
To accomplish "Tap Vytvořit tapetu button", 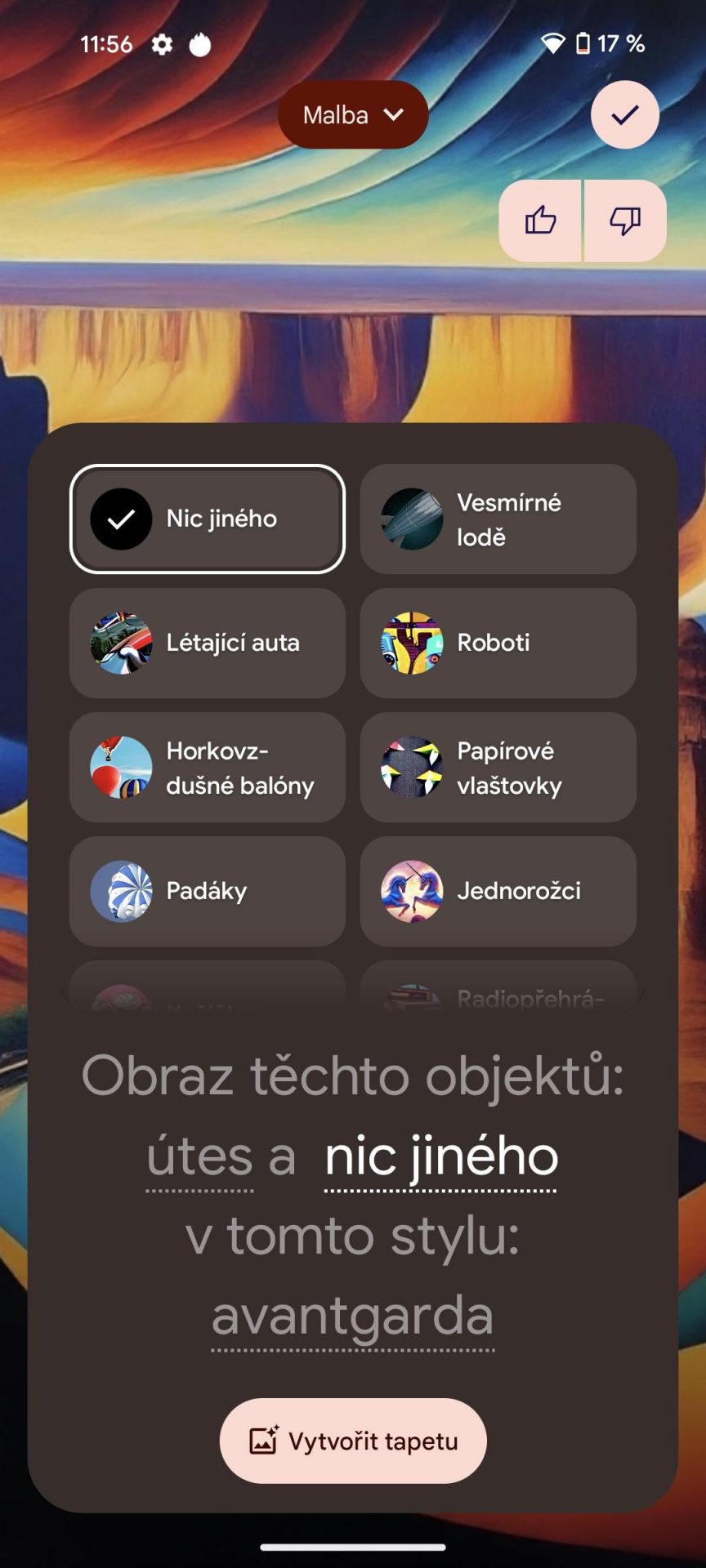I will (353, 1441).
